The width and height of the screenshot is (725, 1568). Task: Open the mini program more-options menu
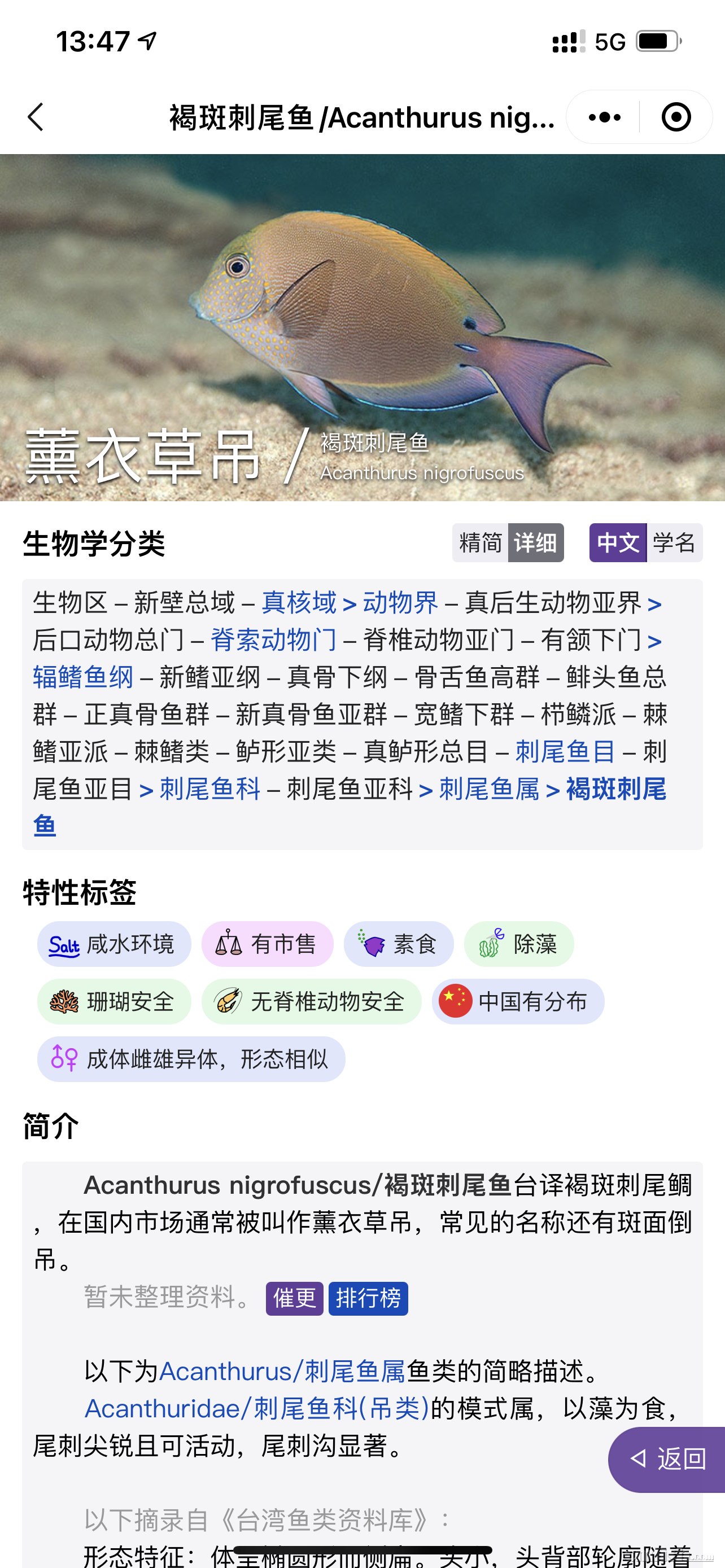604,117
